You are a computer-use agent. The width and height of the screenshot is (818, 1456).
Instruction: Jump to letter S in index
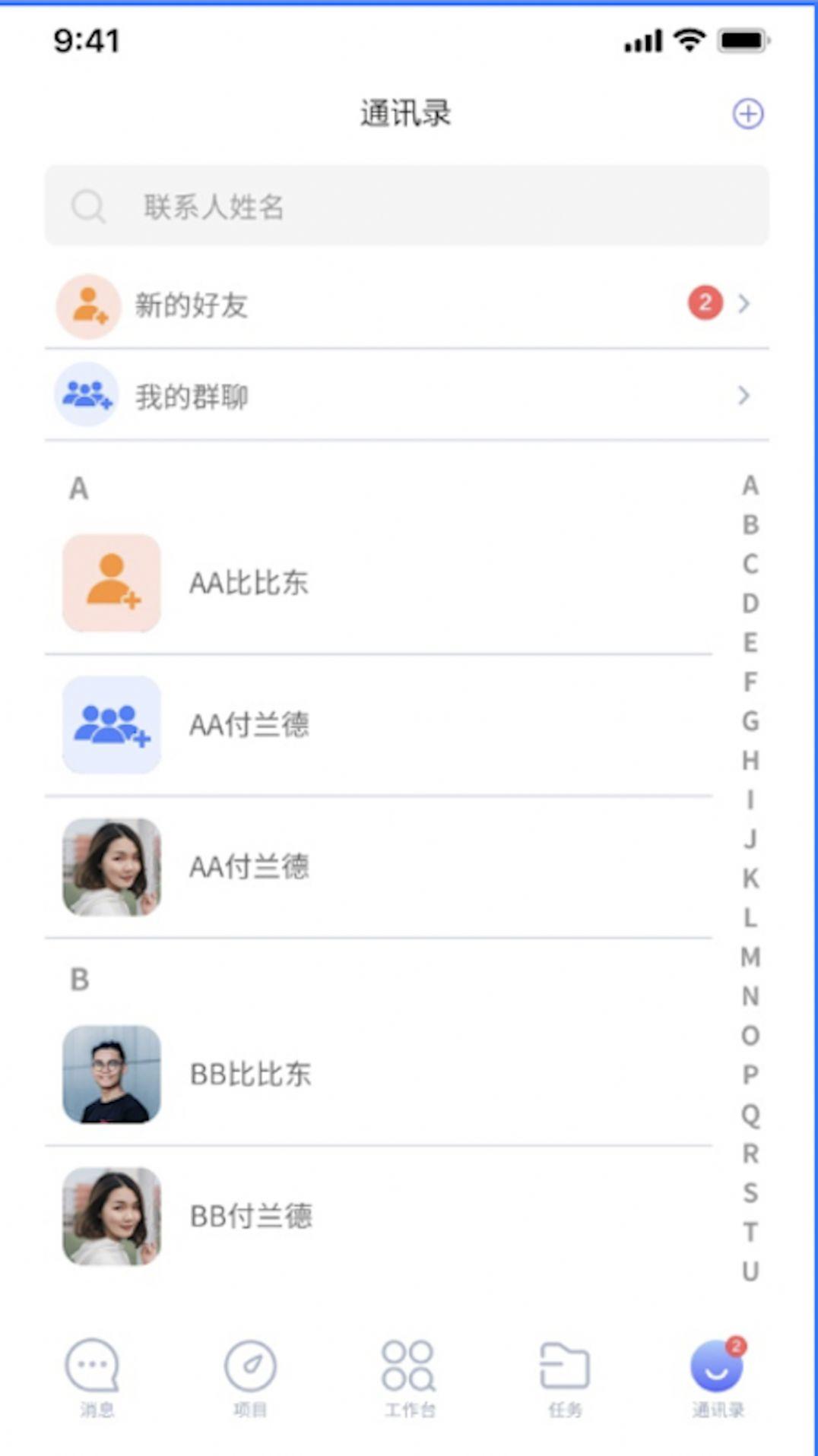click(750, 1192)
